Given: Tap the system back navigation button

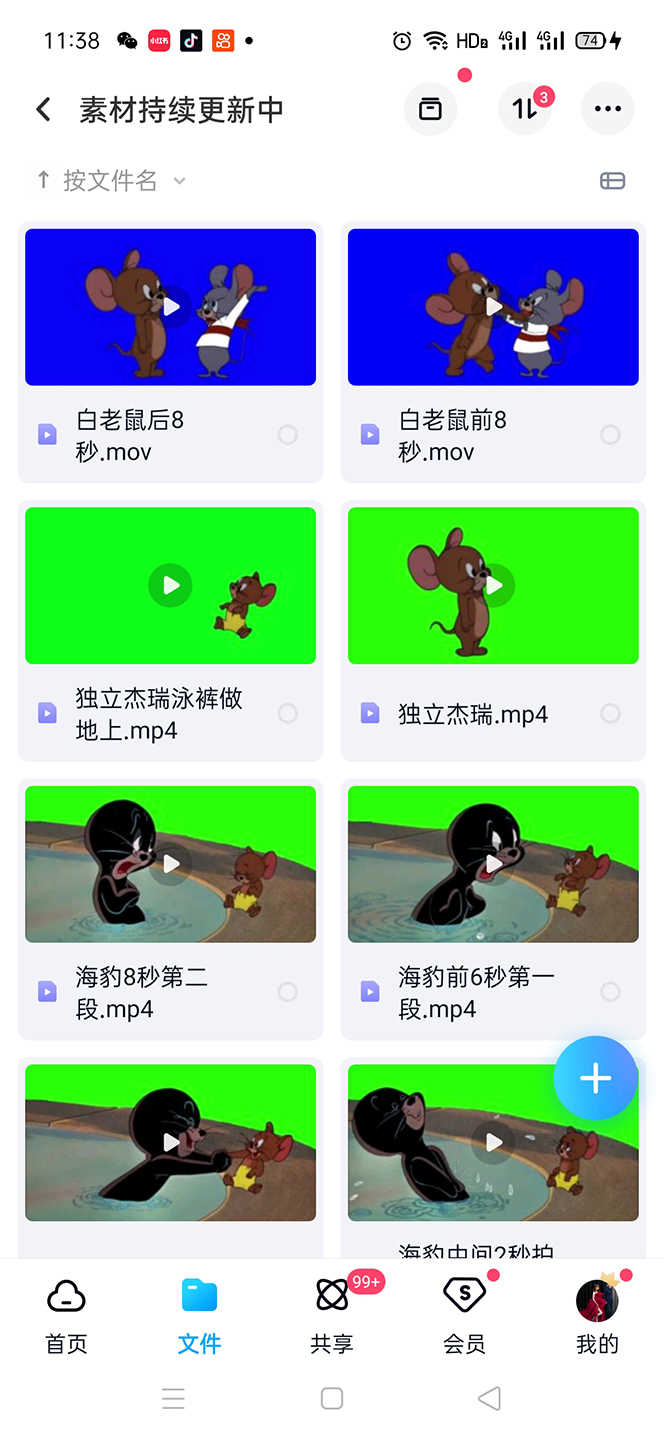Looking at the screenshot, I should coord(489,1398).
